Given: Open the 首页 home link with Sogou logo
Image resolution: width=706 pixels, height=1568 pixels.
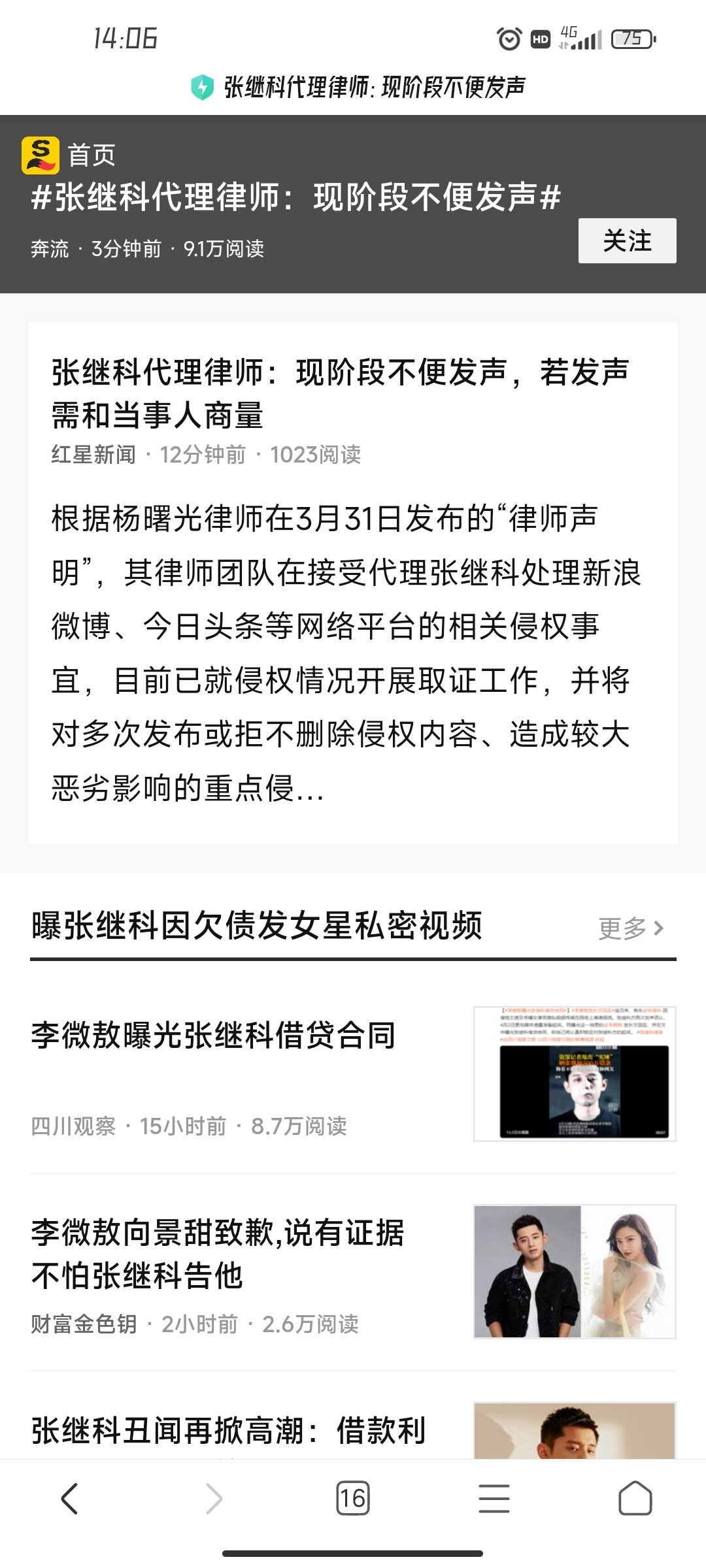Looking at the screenshot, I should point(69,155).
